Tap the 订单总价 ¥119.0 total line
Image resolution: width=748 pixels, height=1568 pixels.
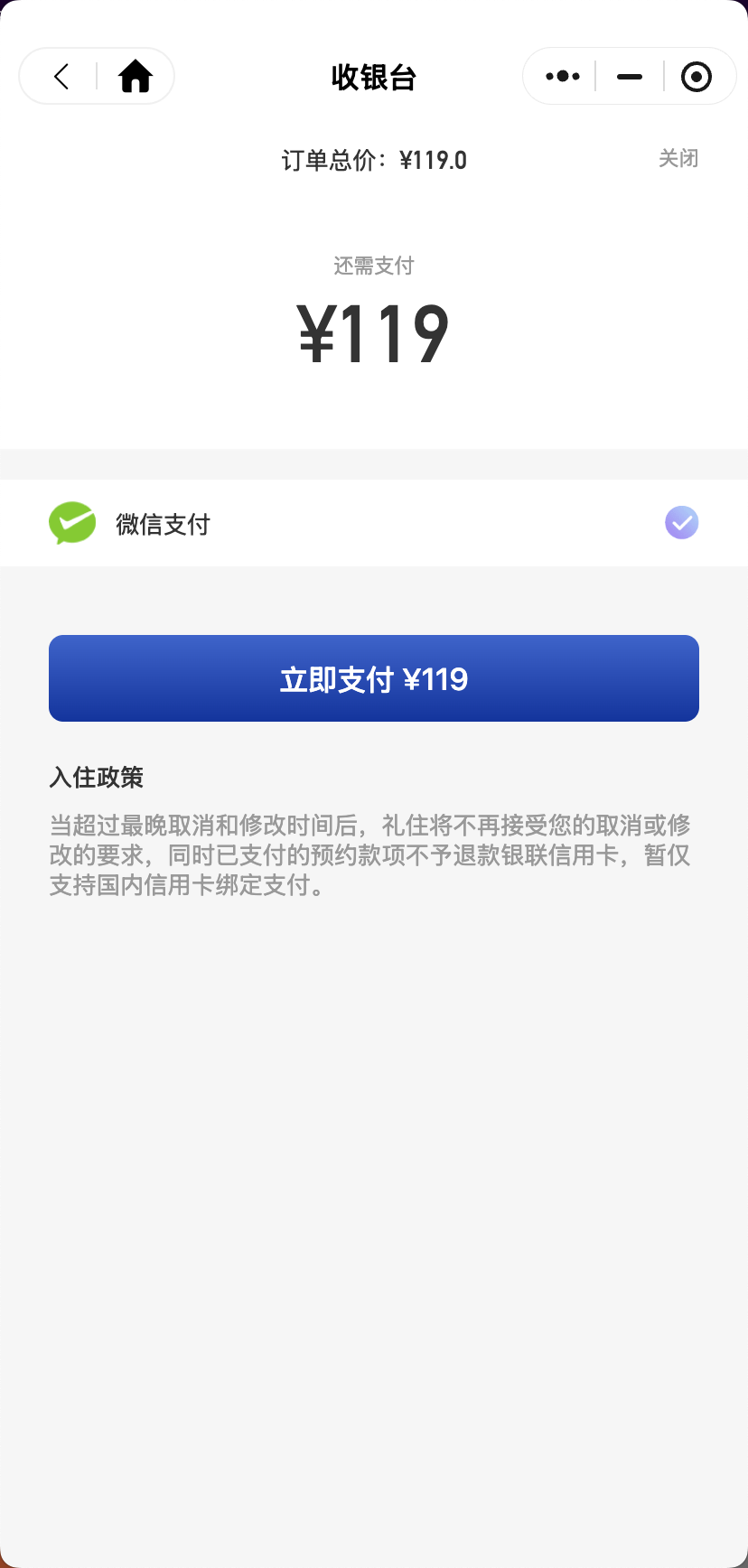(x=374, y=159)
